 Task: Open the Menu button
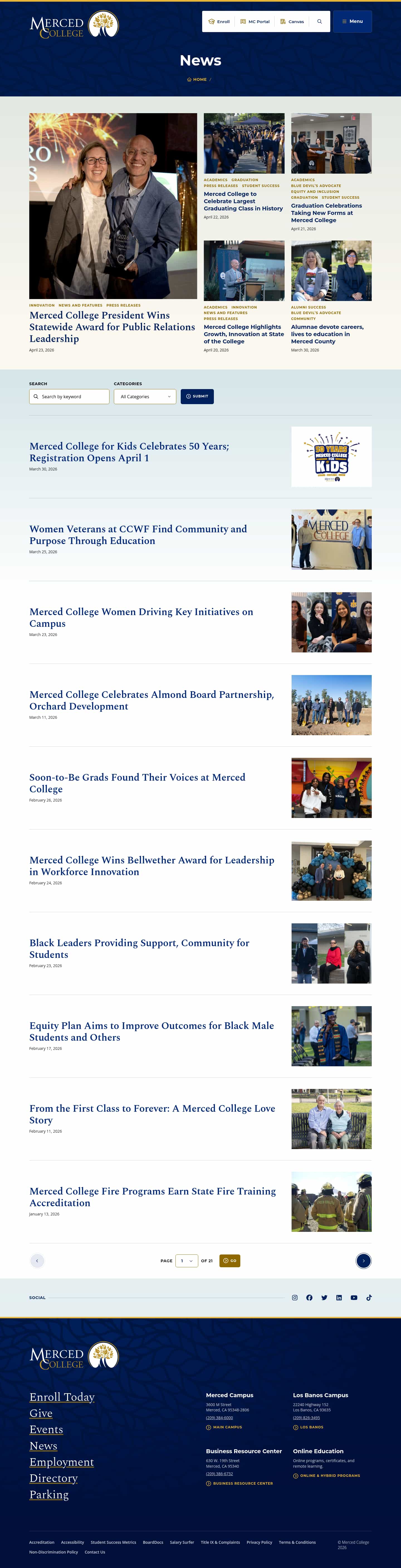pos(352,21)
